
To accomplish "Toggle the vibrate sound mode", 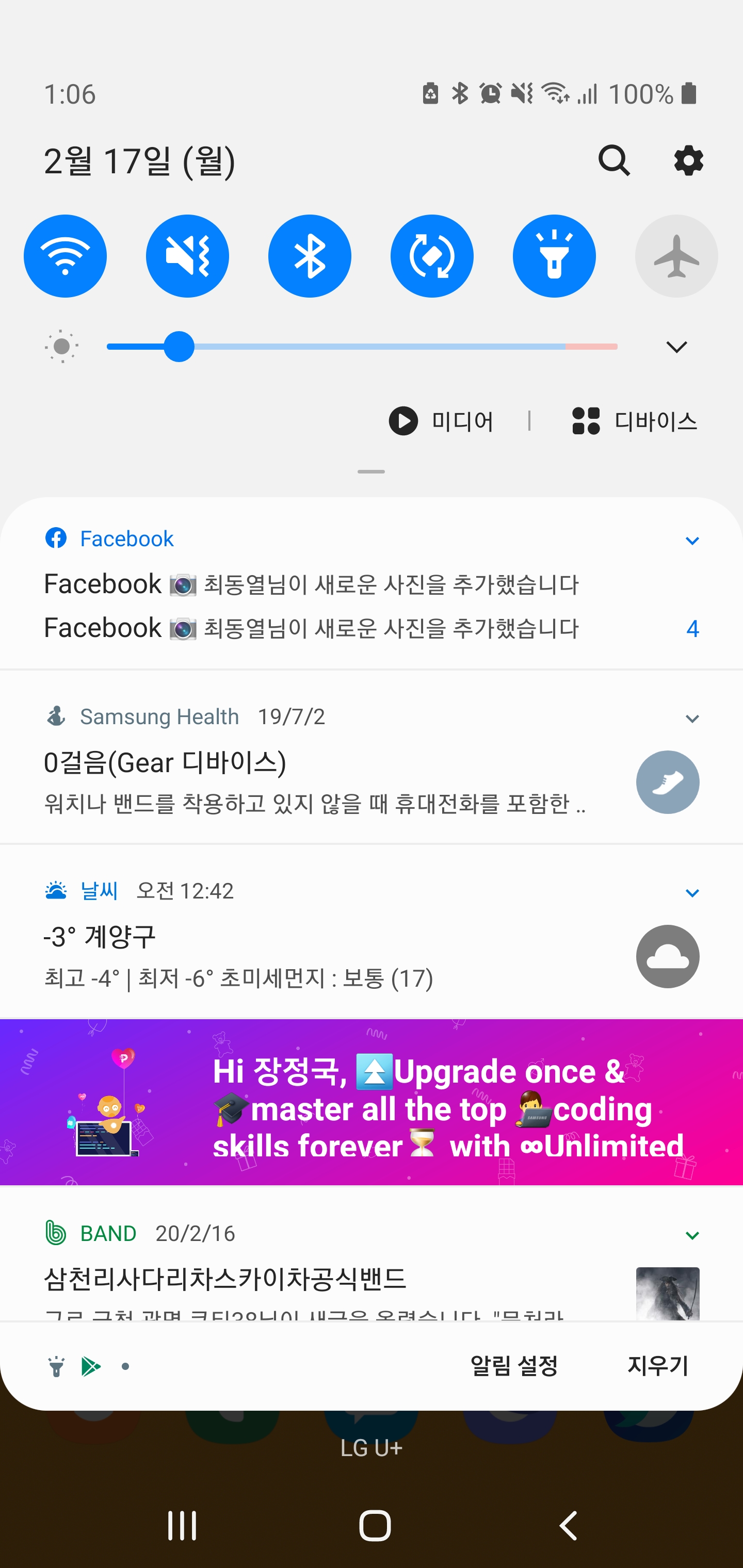I will (188, 256).
